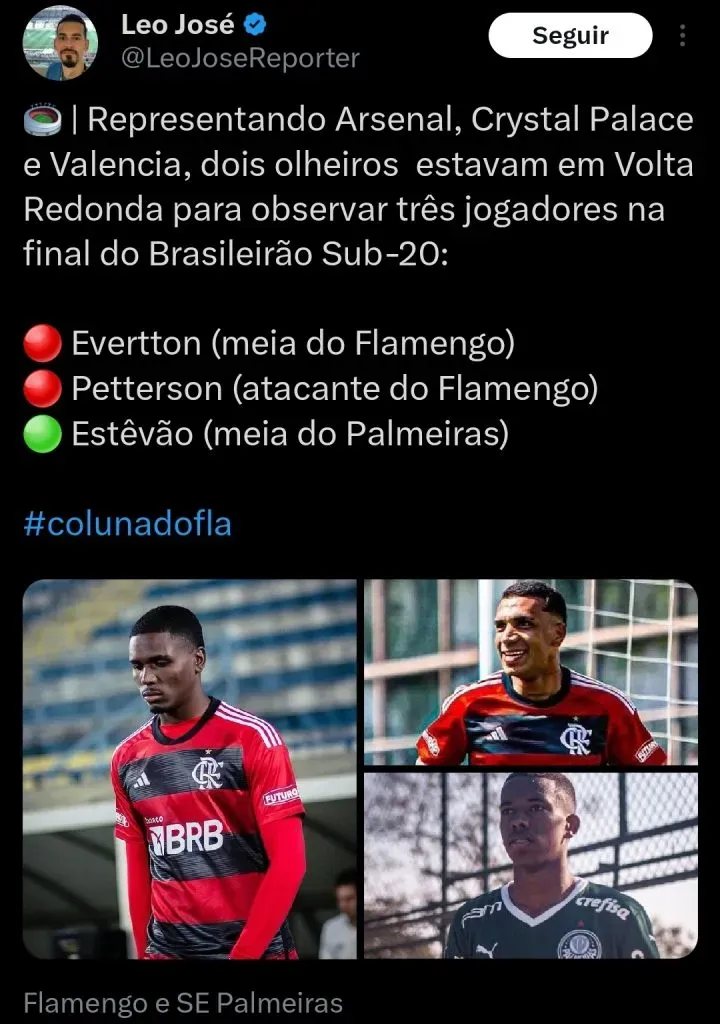Open the #colunadofla hashtag
This screenshot has height=1024, width=720.
127,523
